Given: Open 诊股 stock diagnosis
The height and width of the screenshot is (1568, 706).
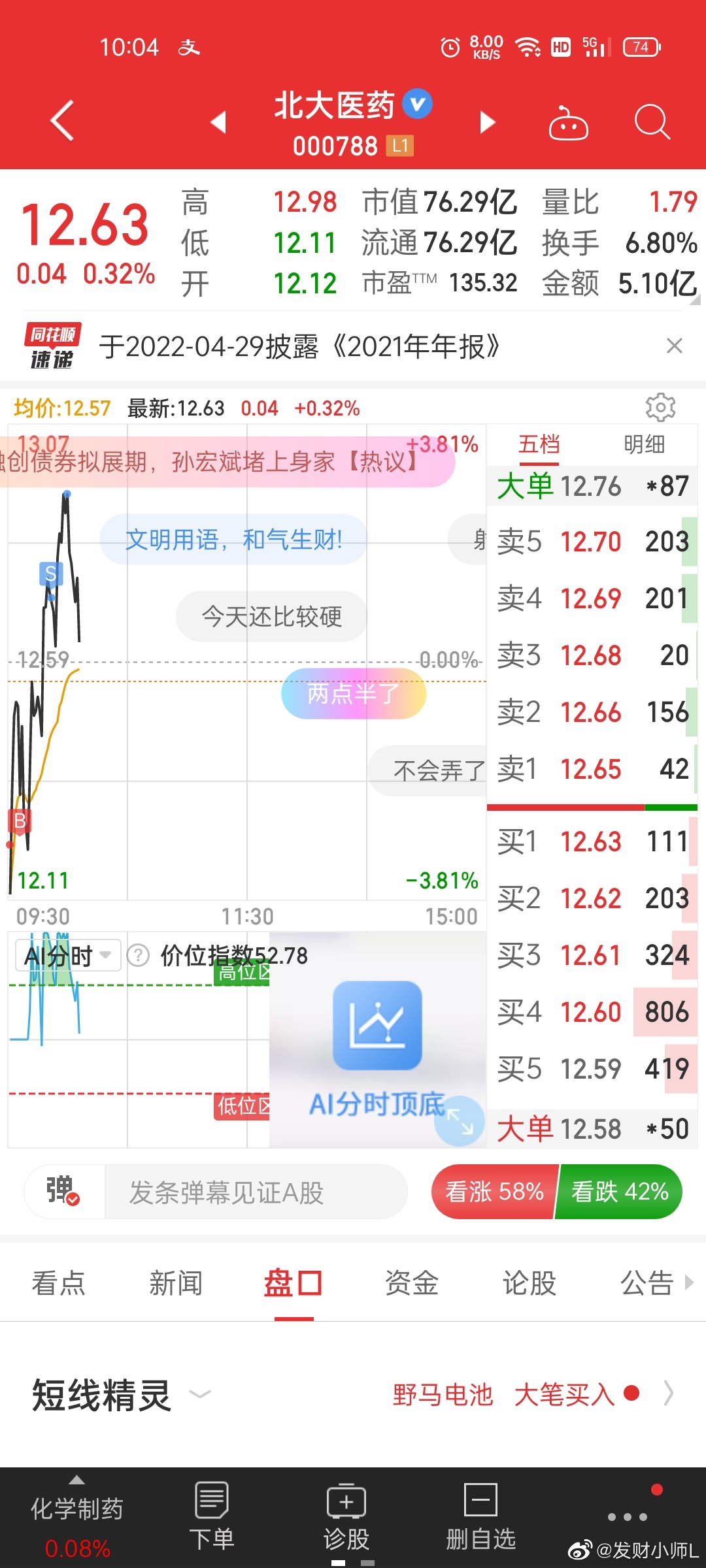Looking at the screenshot, I should 346,1517.
